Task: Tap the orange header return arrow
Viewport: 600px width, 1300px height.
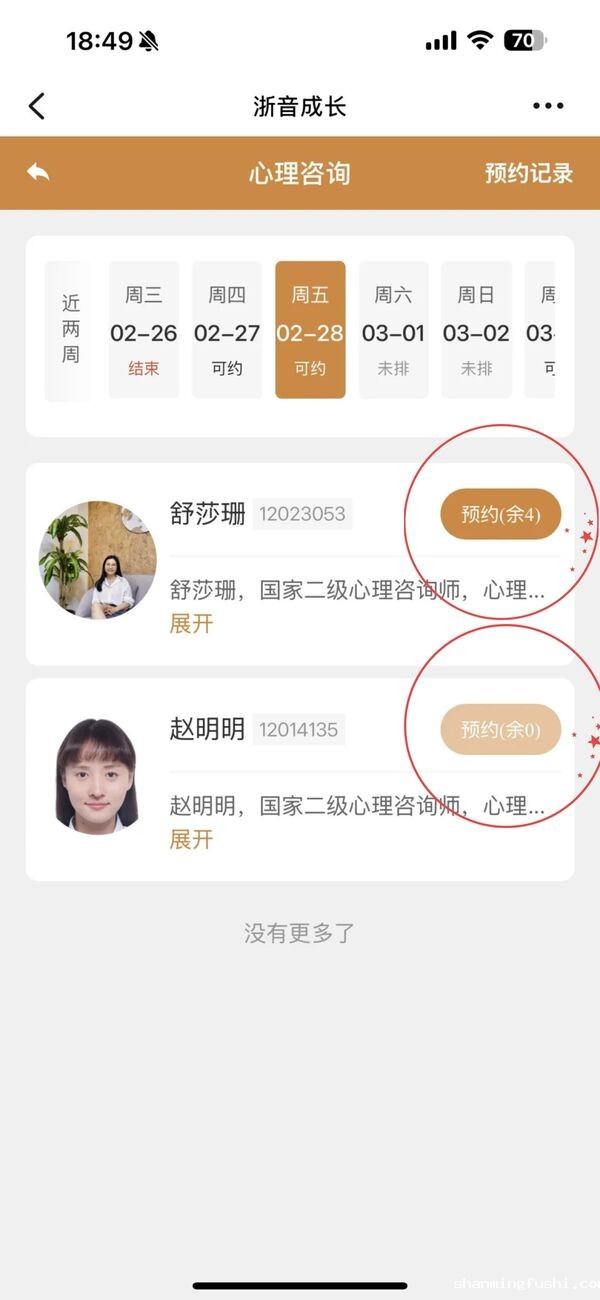Action: pos(38,173)
